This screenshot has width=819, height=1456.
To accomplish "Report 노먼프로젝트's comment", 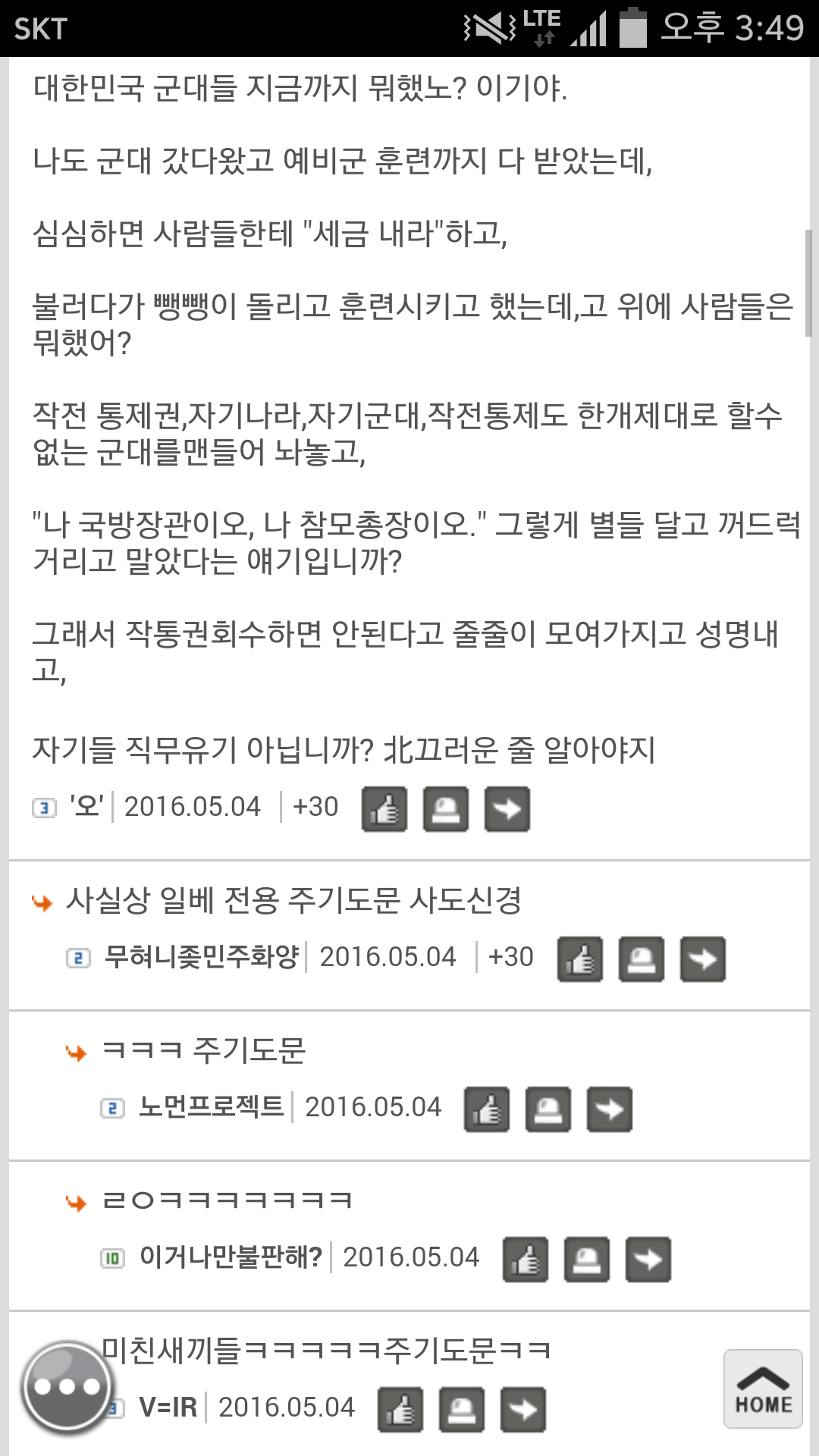I will 548,1109.
